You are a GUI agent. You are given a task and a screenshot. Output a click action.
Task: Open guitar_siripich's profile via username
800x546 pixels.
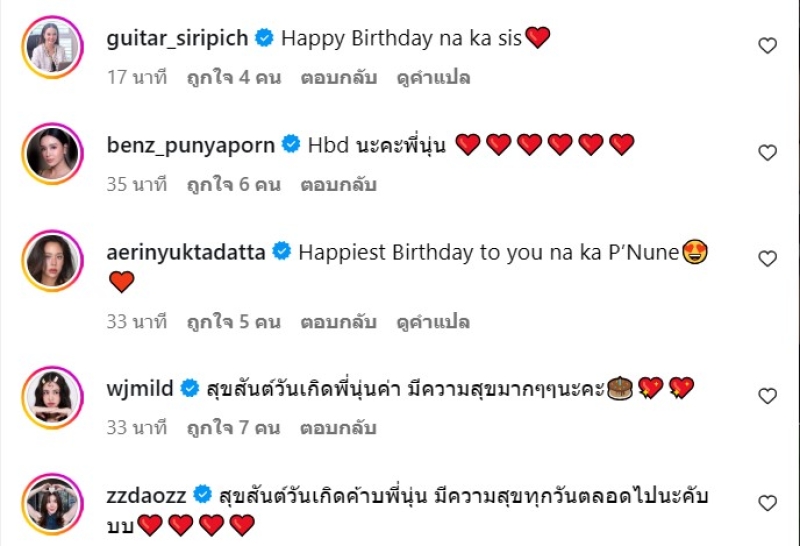point(178,39)
